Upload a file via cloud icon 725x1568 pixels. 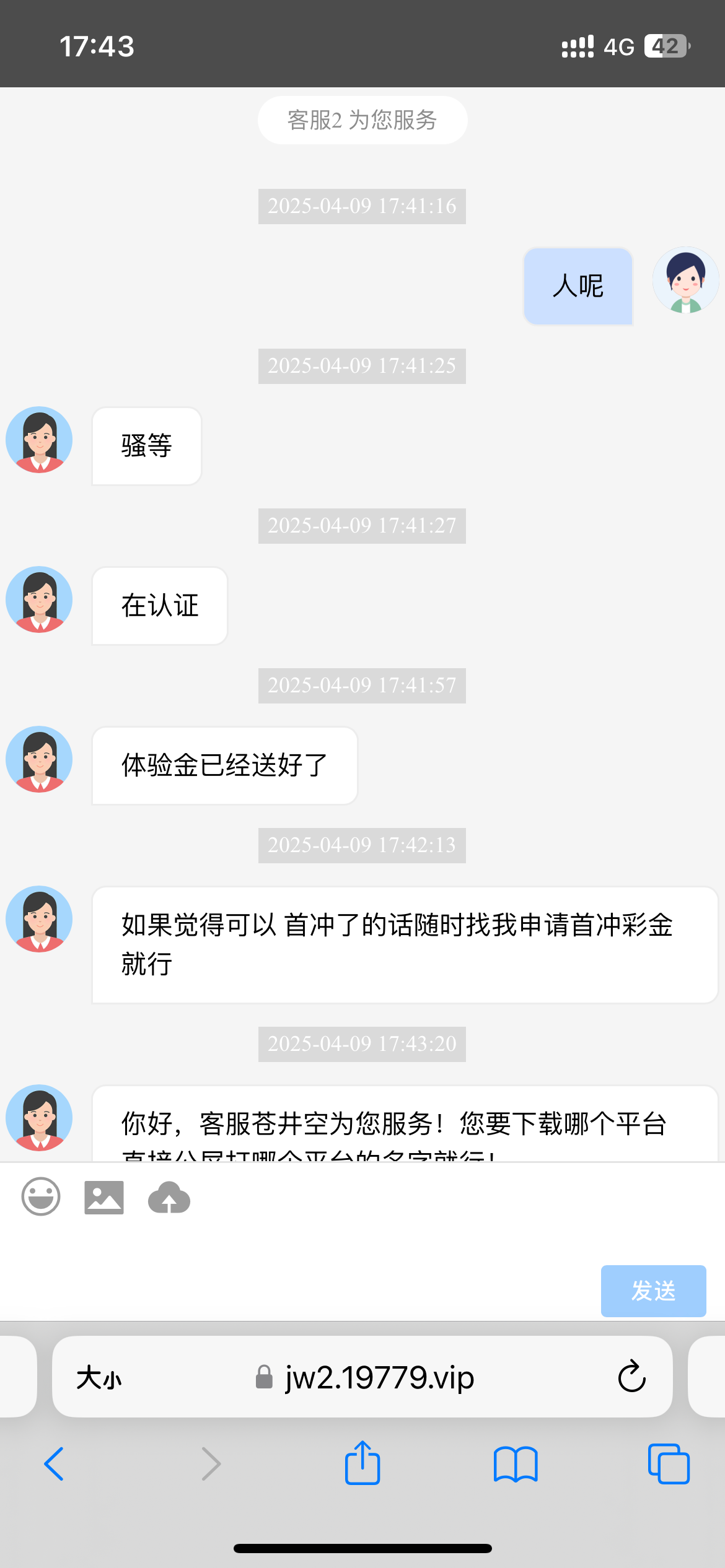pos(169,1198)
